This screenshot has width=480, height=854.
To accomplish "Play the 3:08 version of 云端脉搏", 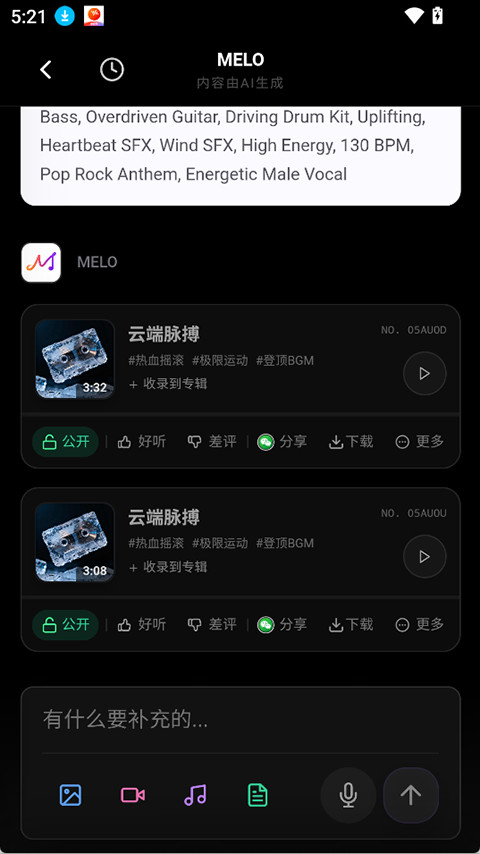I will 424,556.
